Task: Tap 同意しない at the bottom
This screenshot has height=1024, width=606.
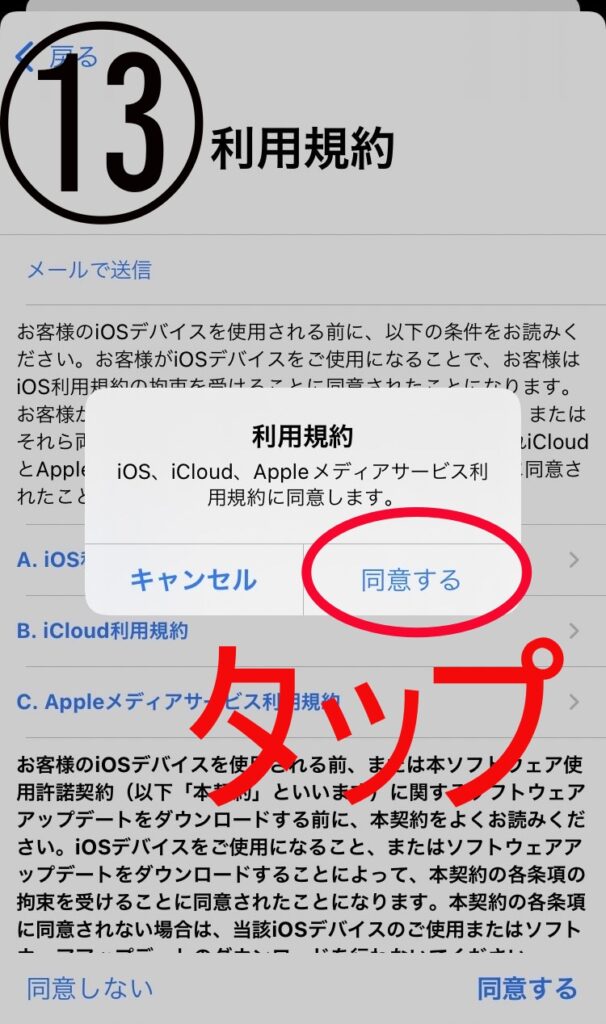Action: [x=90, y=989]
